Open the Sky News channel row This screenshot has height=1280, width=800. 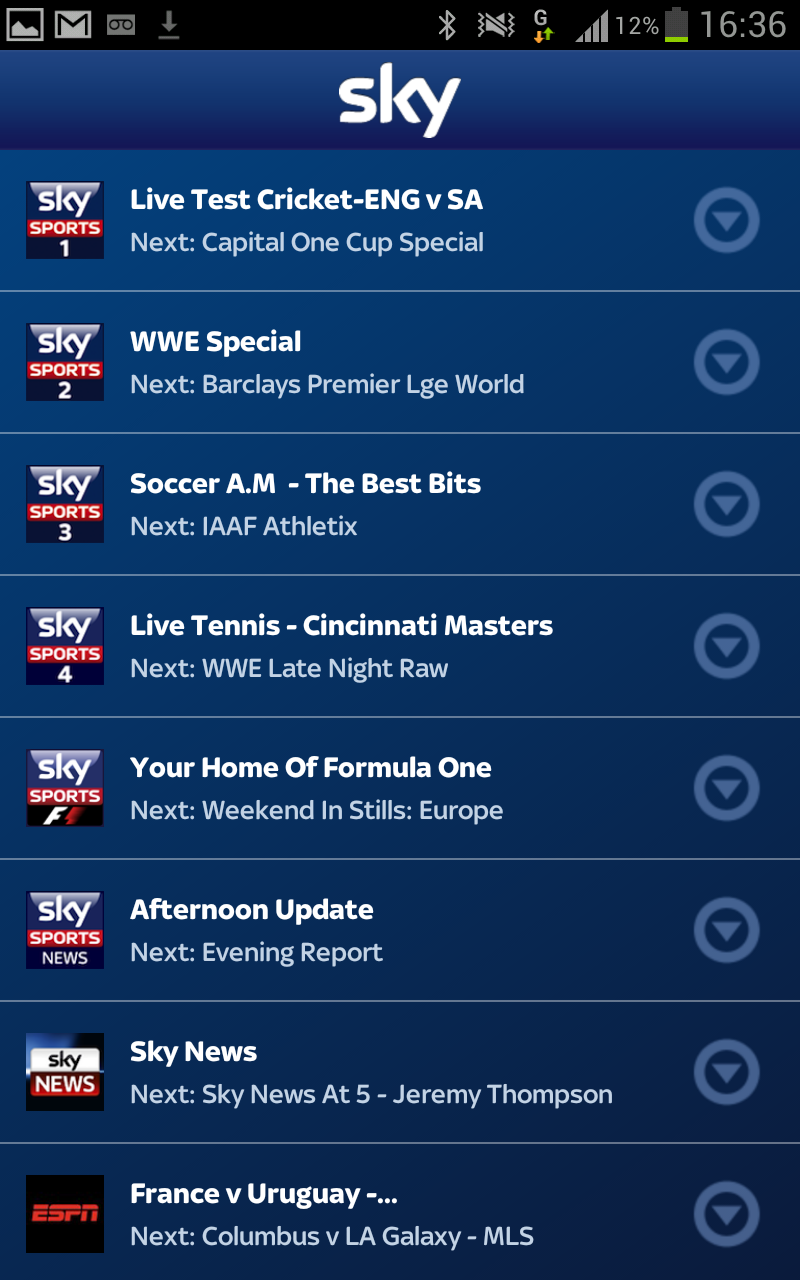pyautogui.click(x=400, y=1072)
